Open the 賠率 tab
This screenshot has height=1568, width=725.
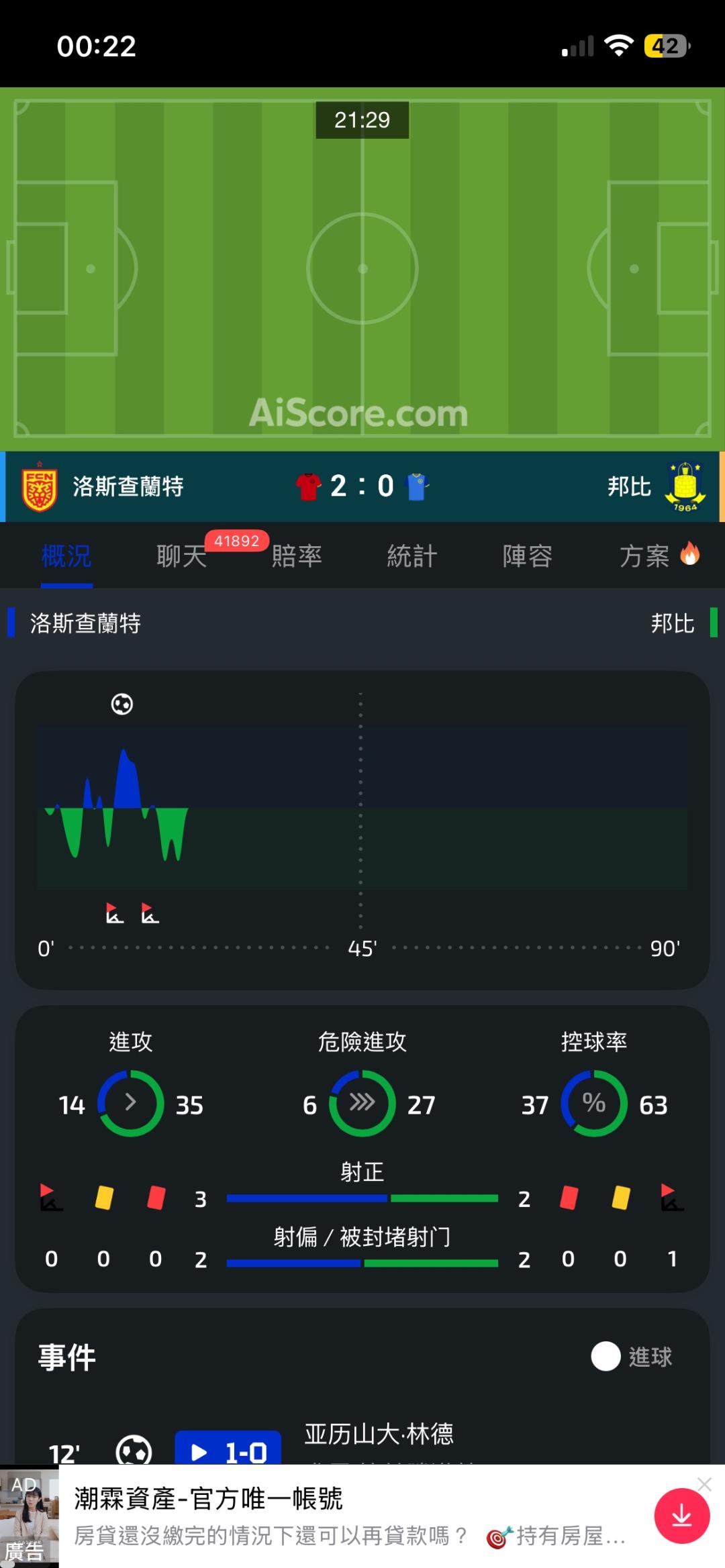click(x=297, y=556)
